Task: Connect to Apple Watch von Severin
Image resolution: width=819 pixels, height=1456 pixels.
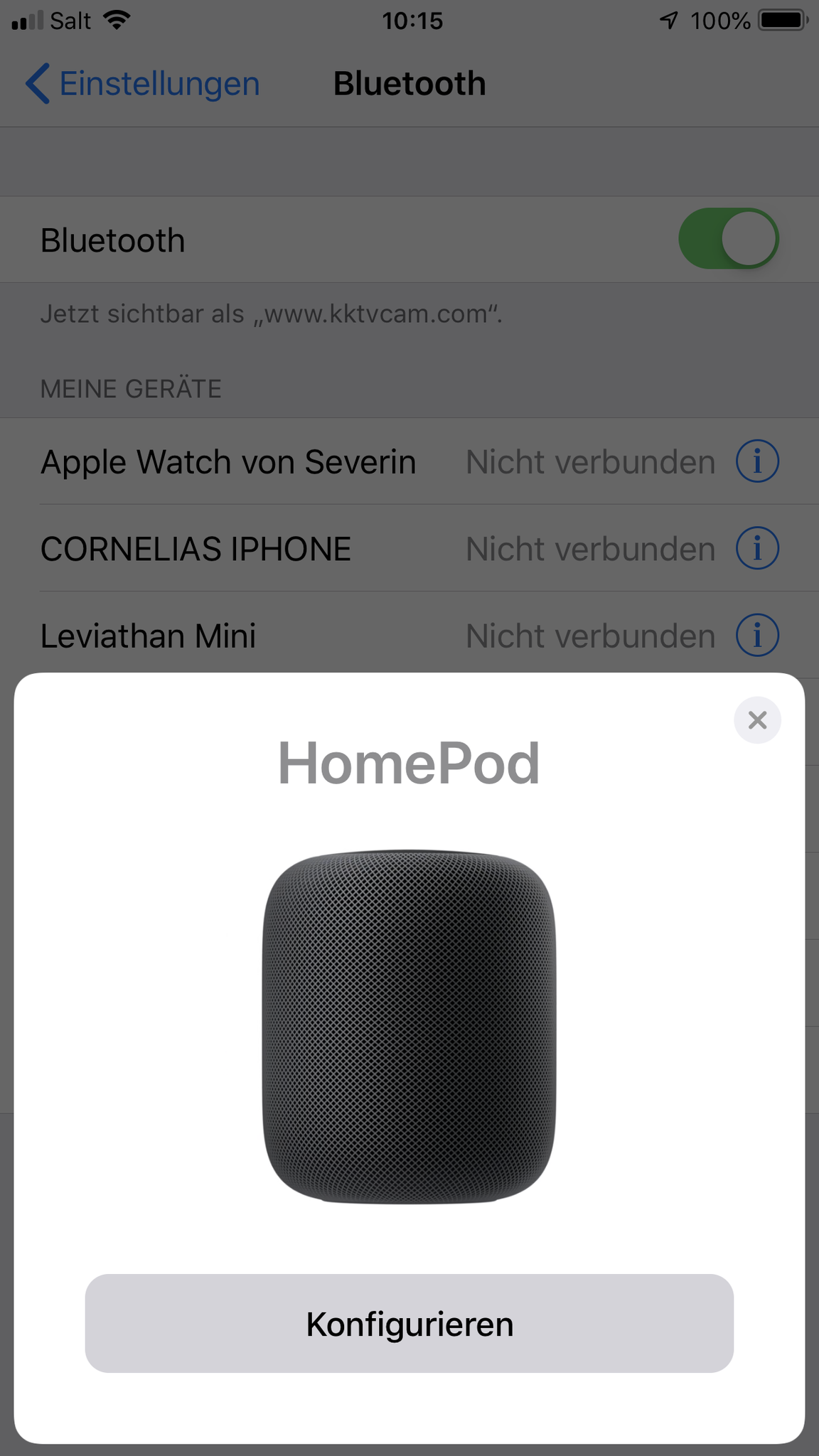Action: pos(227,462)
